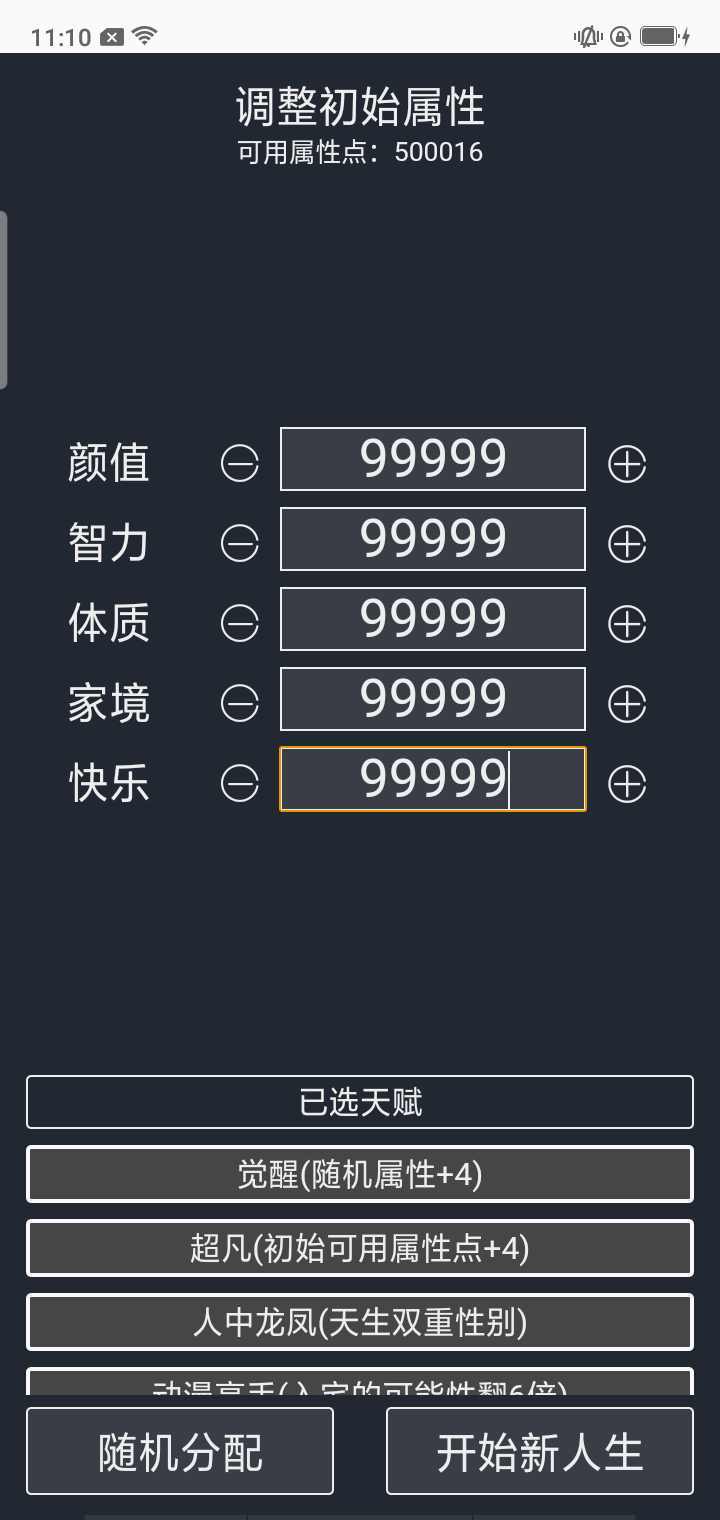Image resolution: width=720 pixels, height=1520 pixels.
Task: Add a point to 快乐
Action: 627,783
